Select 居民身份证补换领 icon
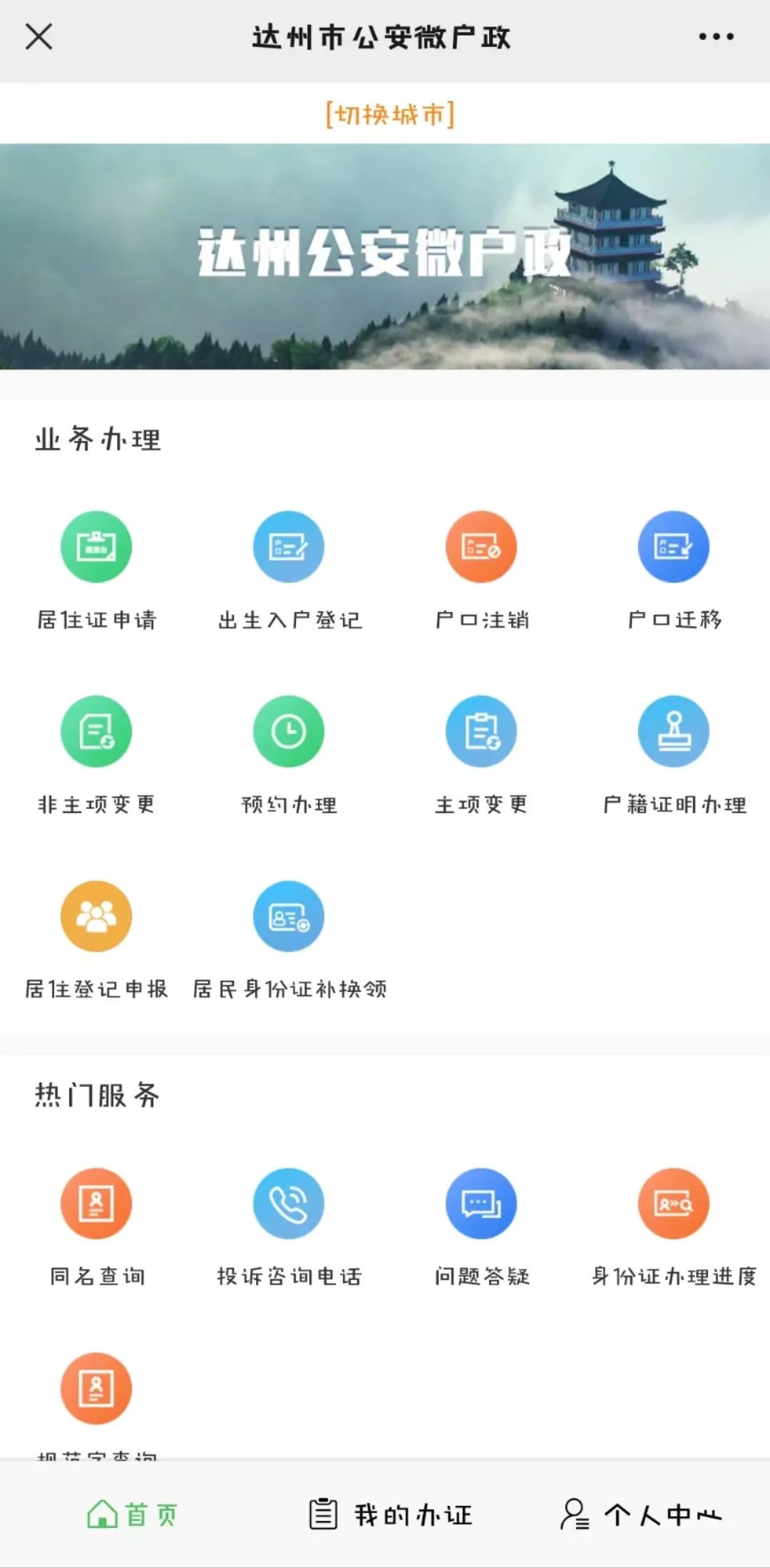770x1568 pixels. coord(289,918)
